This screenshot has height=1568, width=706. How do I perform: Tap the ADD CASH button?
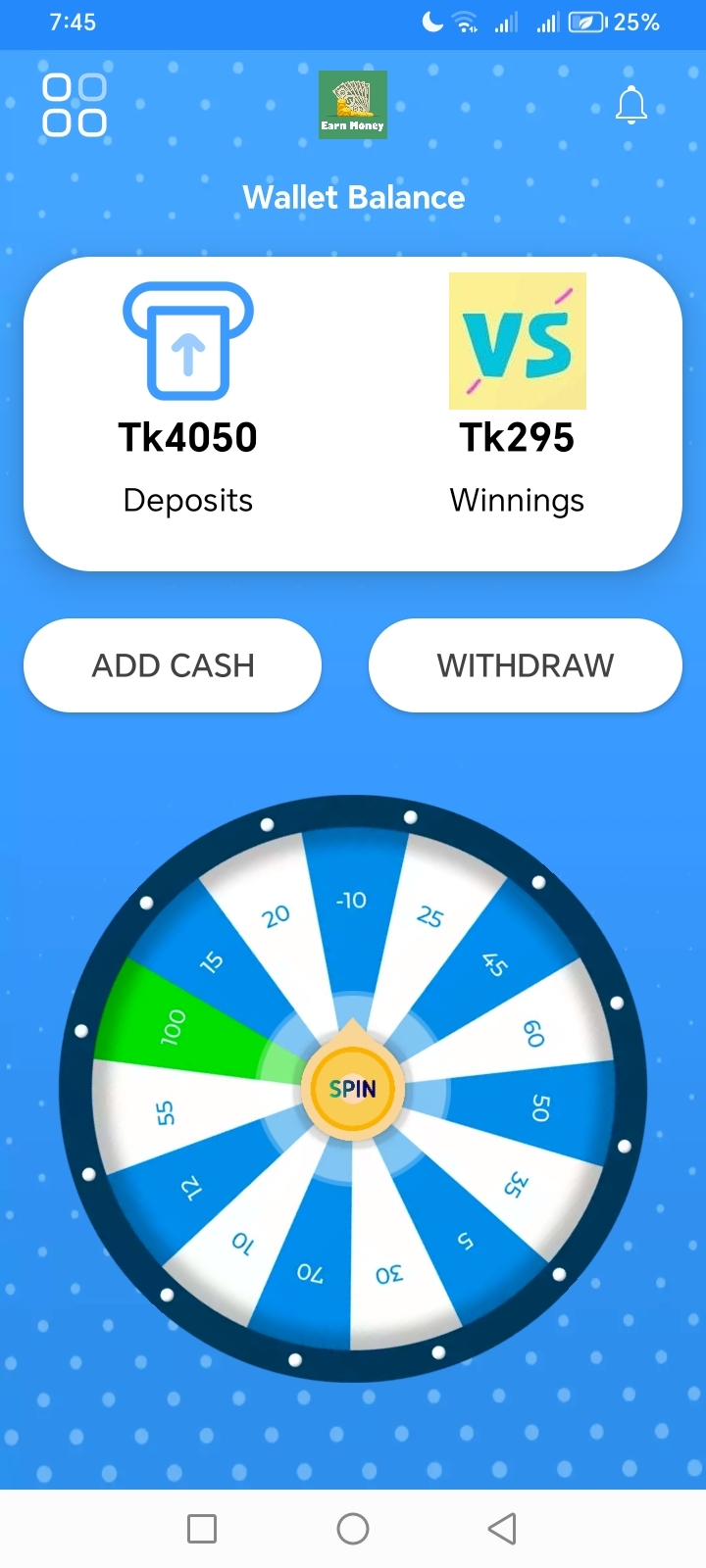173,665
